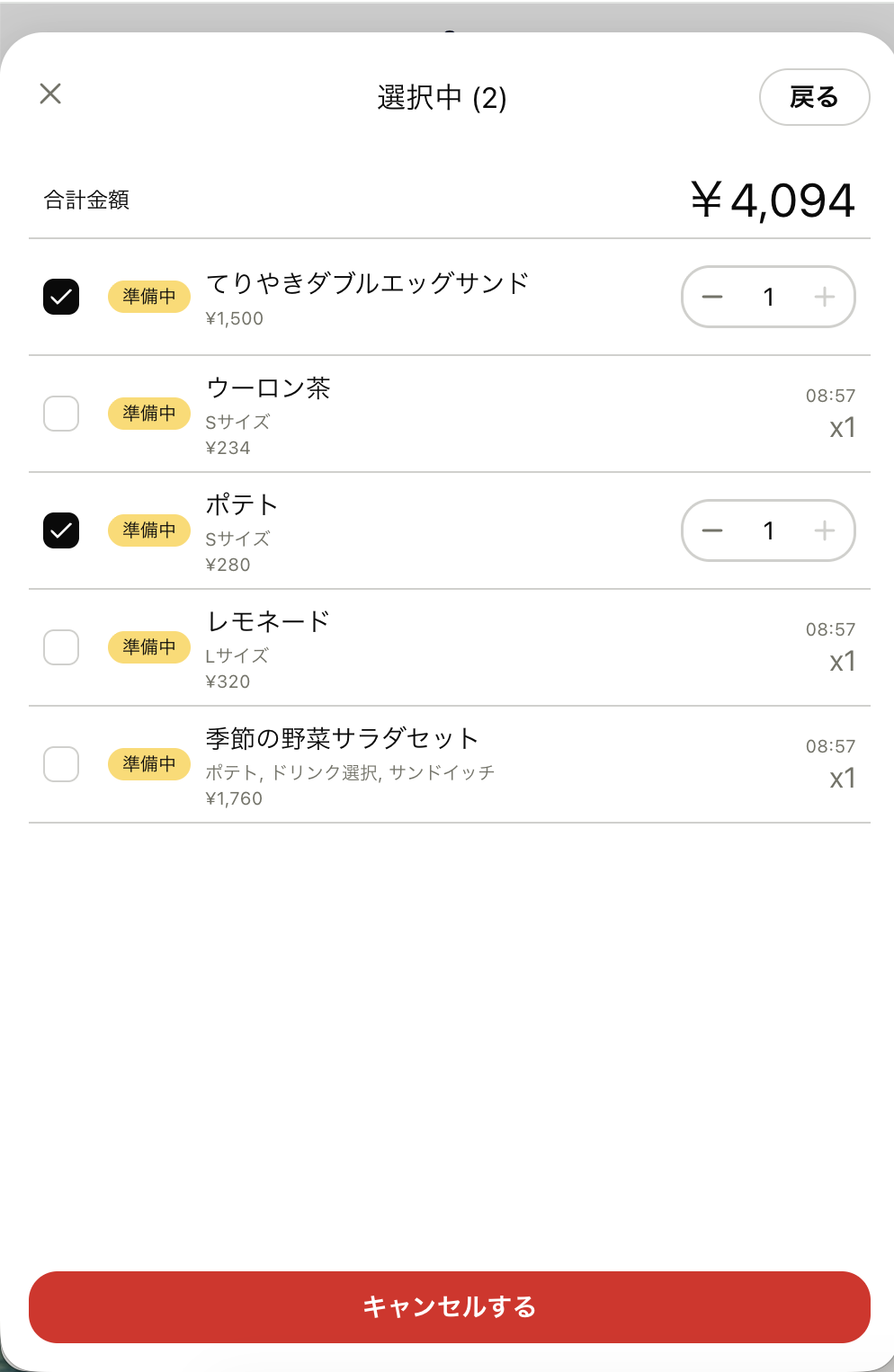This screenshot has width=894, height=1372.
Task: Click the 準備中 badge on 季節の野菜サラダセット
Action: point(148,764)
